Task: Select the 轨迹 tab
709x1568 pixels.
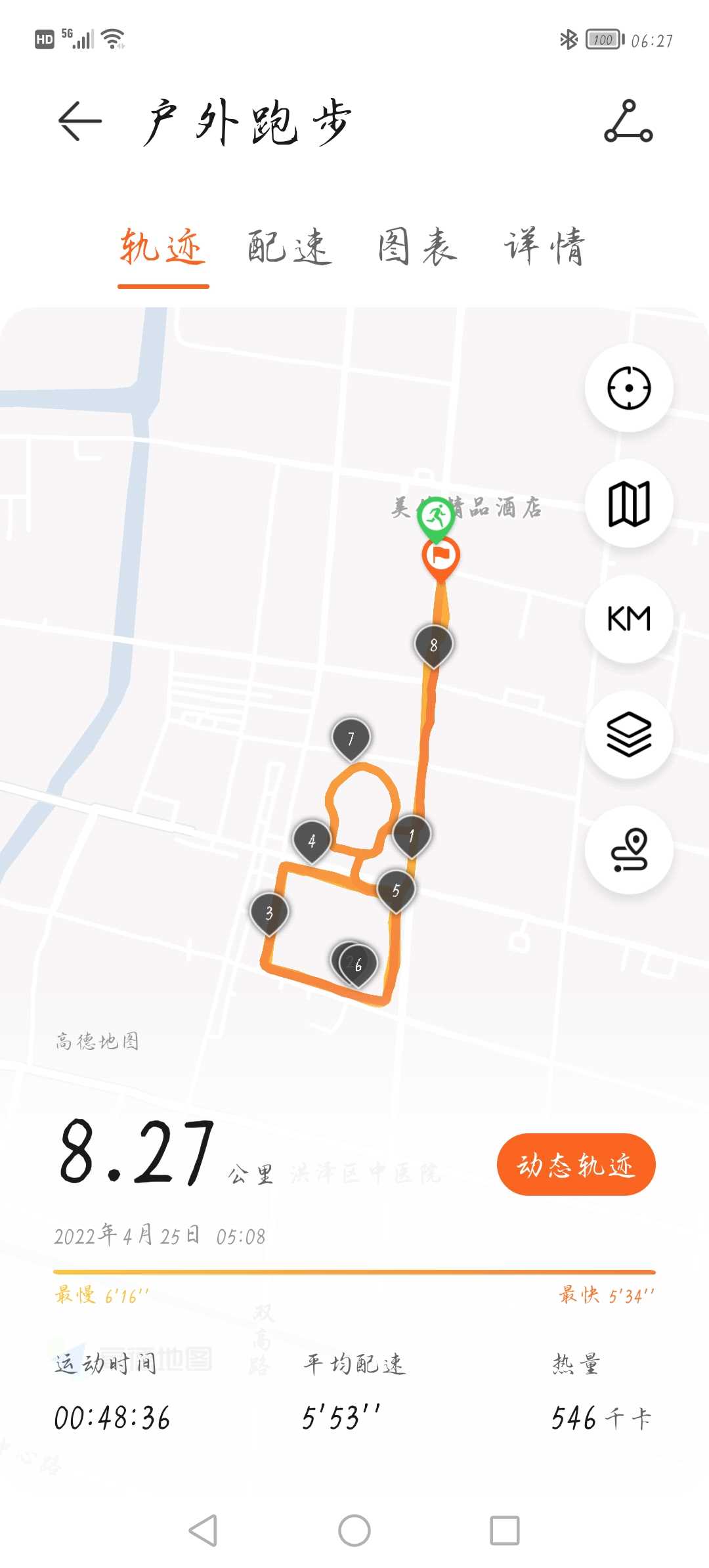Action: [163, 247]
